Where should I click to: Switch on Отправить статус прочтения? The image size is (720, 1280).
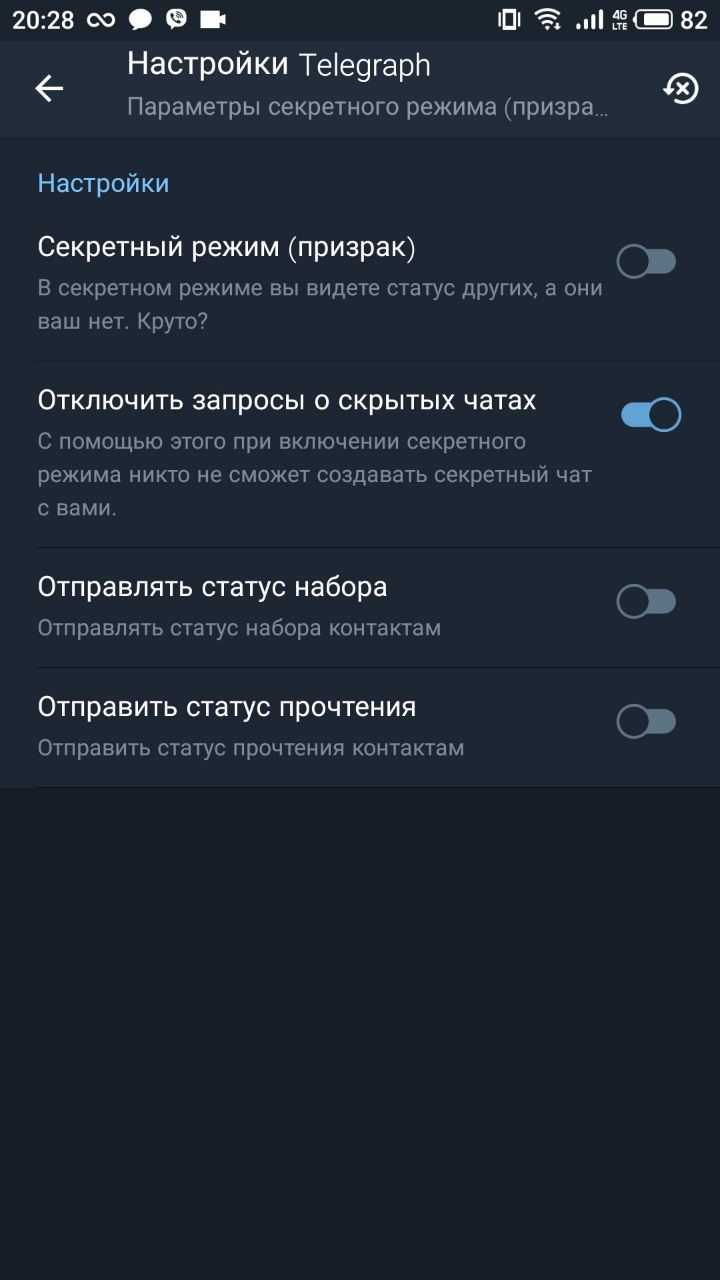(x=646, y=722)
